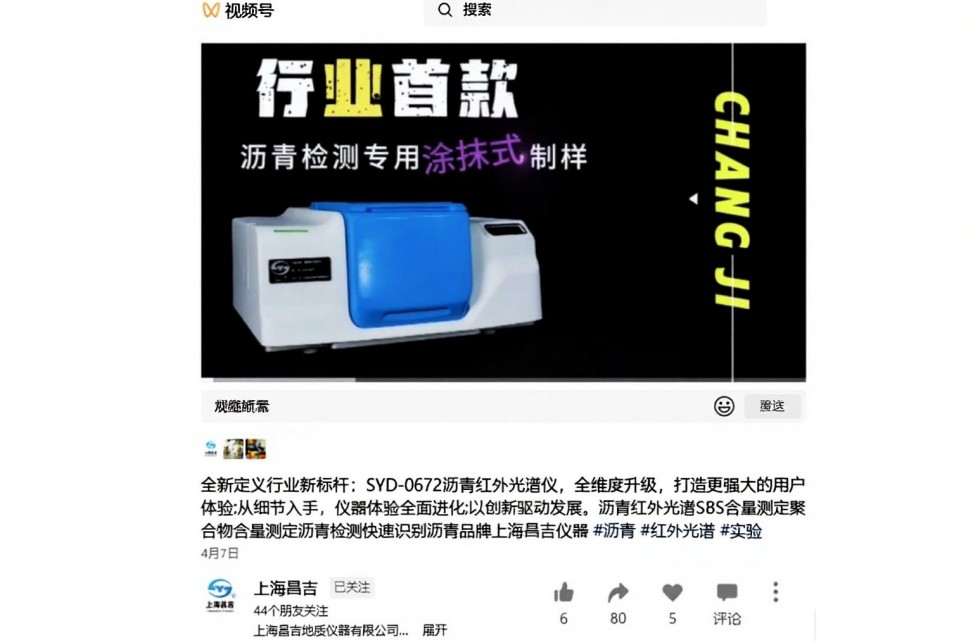973x641 pixels.
Task: Open the 评论 comments
Action: click(727, 594)
